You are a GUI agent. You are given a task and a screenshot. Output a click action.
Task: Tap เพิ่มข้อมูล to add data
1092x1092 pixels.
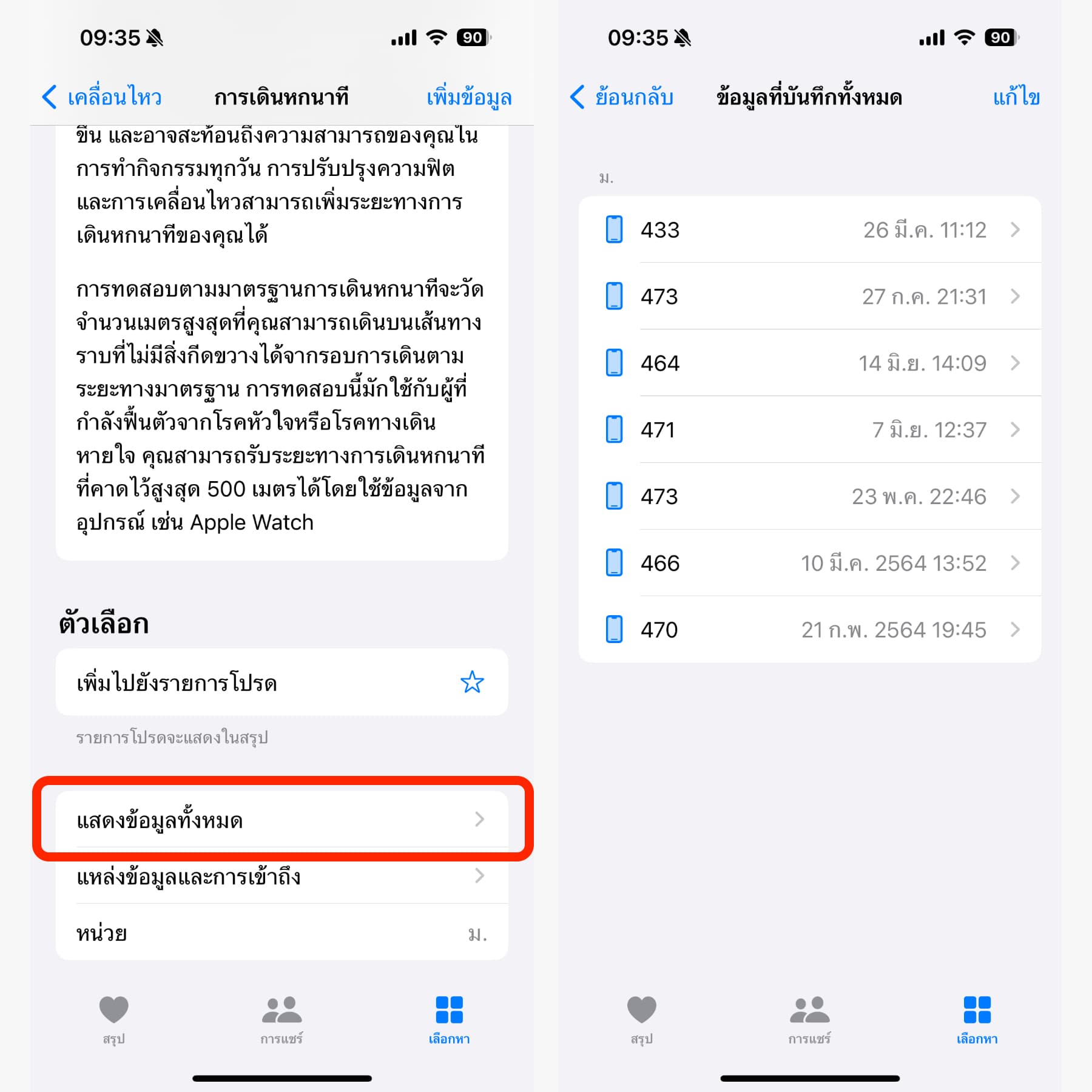[468, 97]
